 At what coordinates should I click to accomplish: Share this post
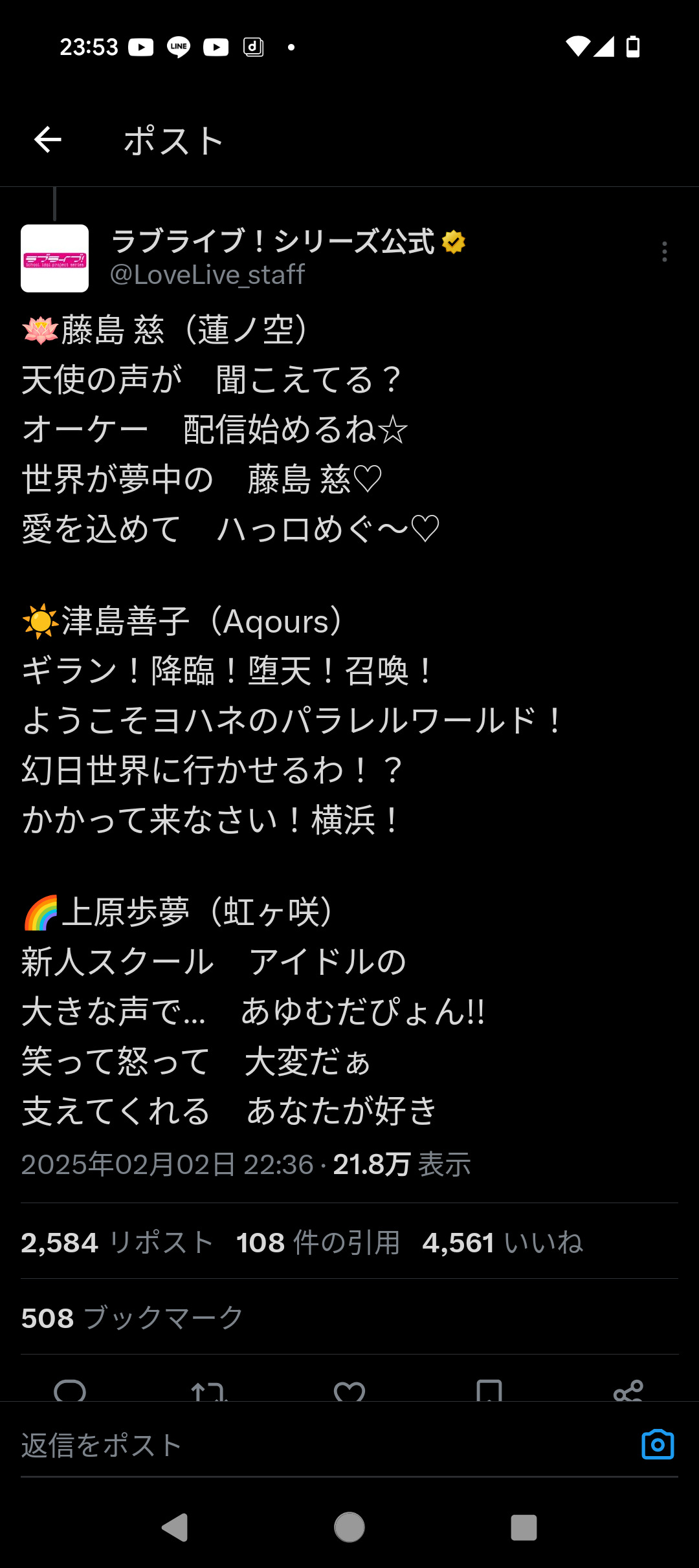628,1391
